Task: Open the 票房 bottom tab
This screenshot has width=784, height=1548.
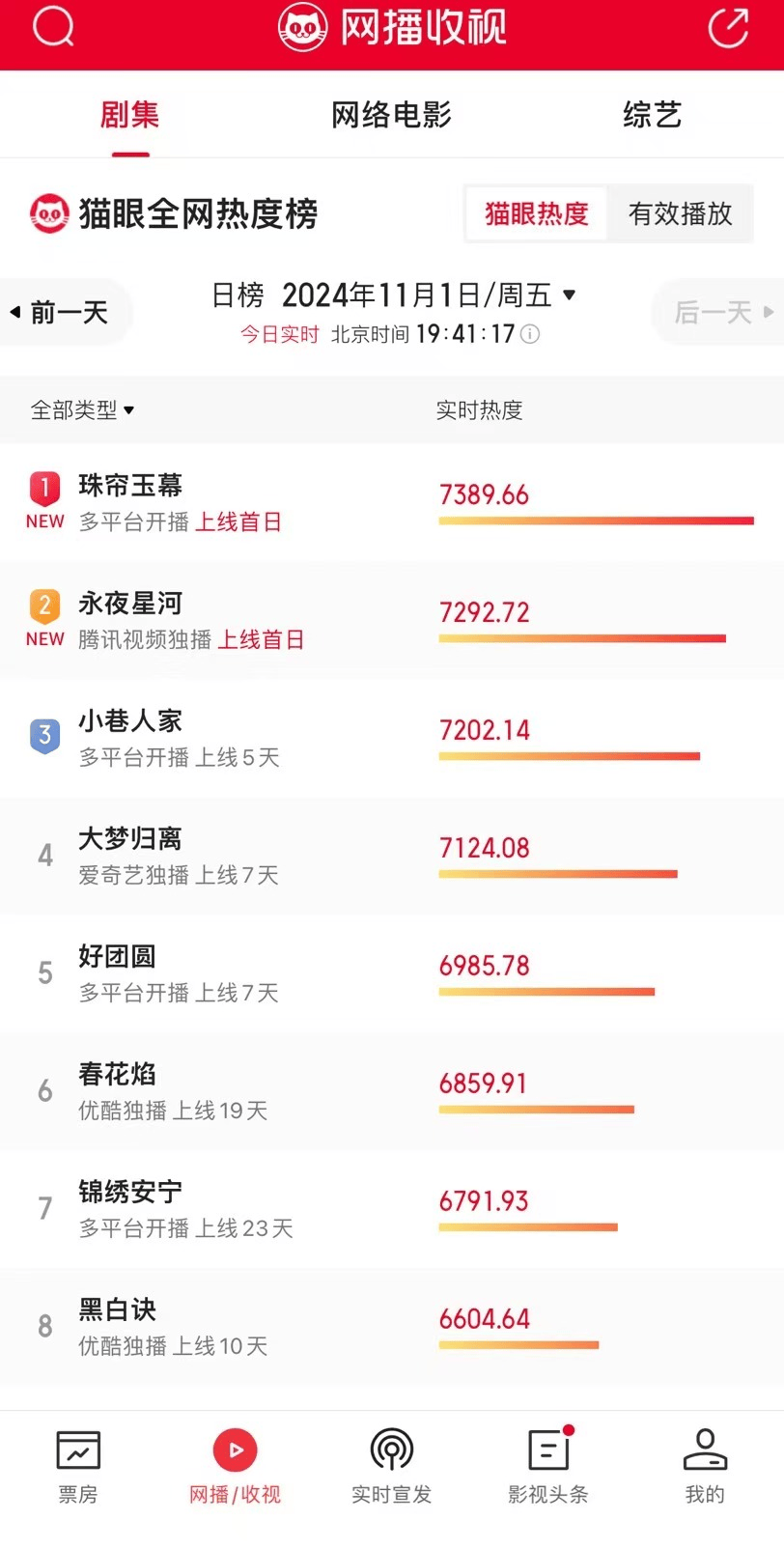Action: (78, 1466)
